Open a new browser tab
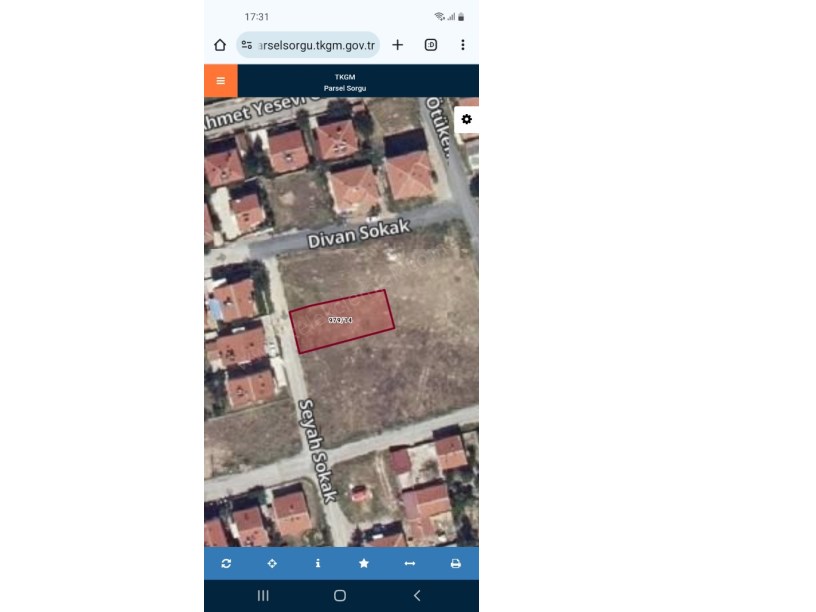The width and height of the screenshot is (816, 612). click(397, 45)
